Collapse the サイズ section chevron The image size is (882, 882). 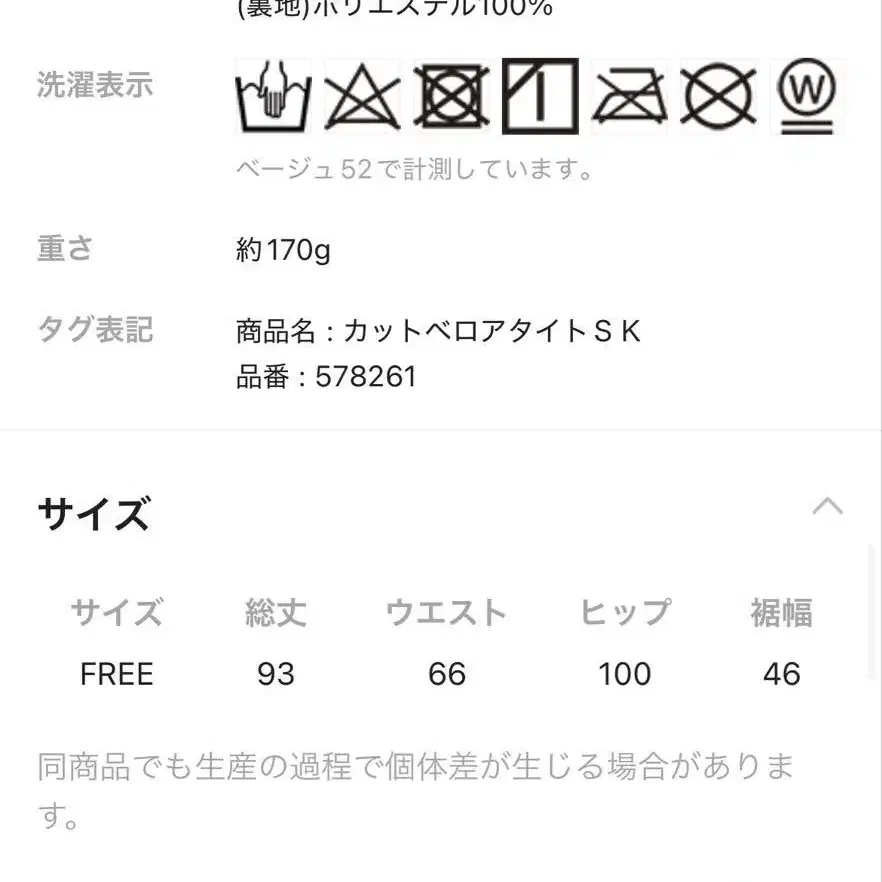[827, 506]
